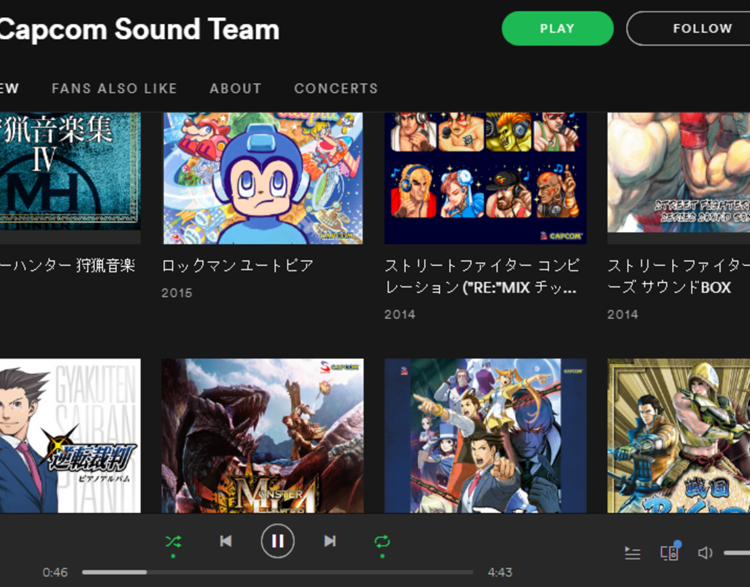The height and width of the screenshot is (587, 750).
Task: View the Concerts tab
Action: pyautogui.click(x=336, y=88)
